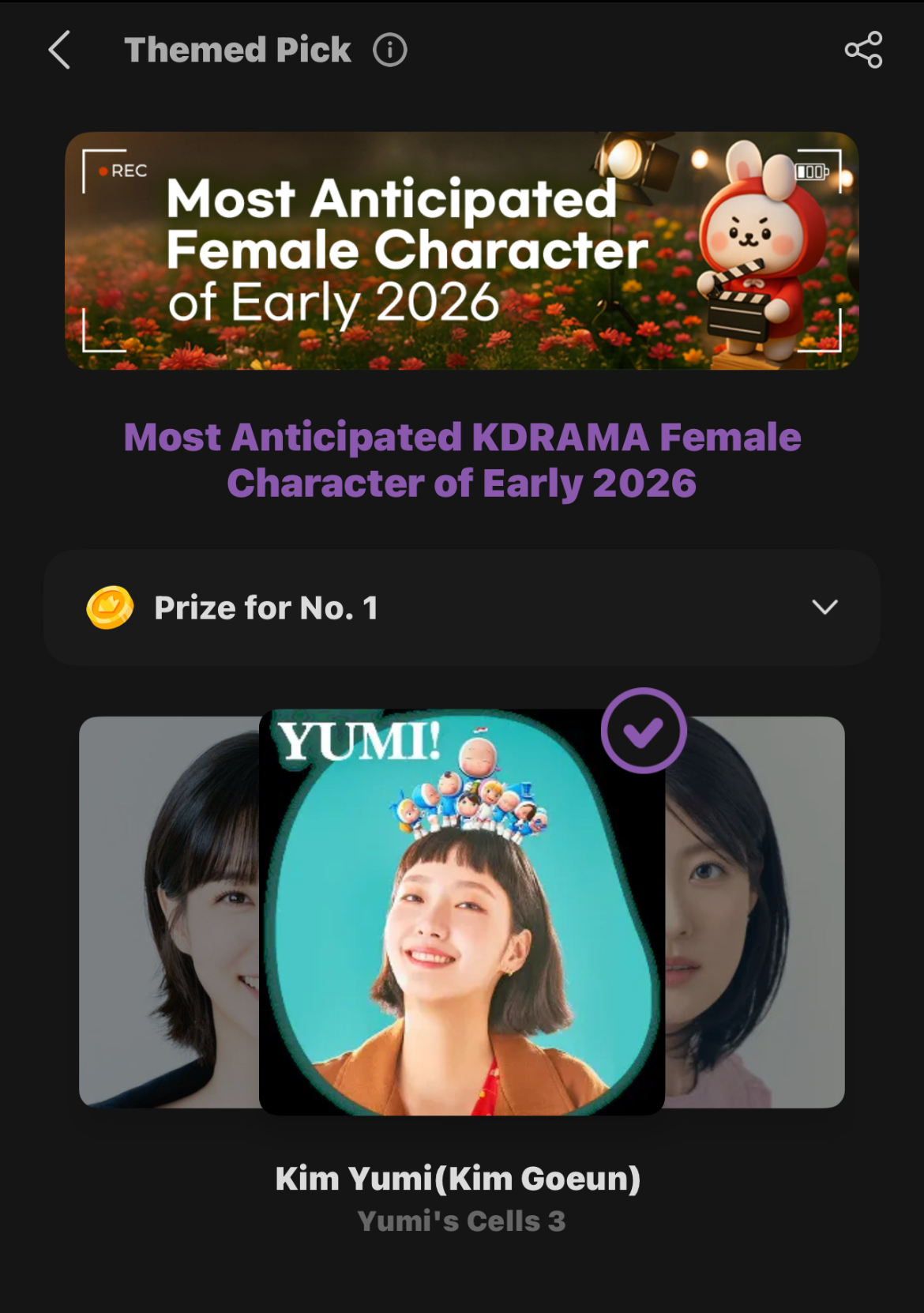
Task: Select the candidate card on the left
Action: pos(168,912)
